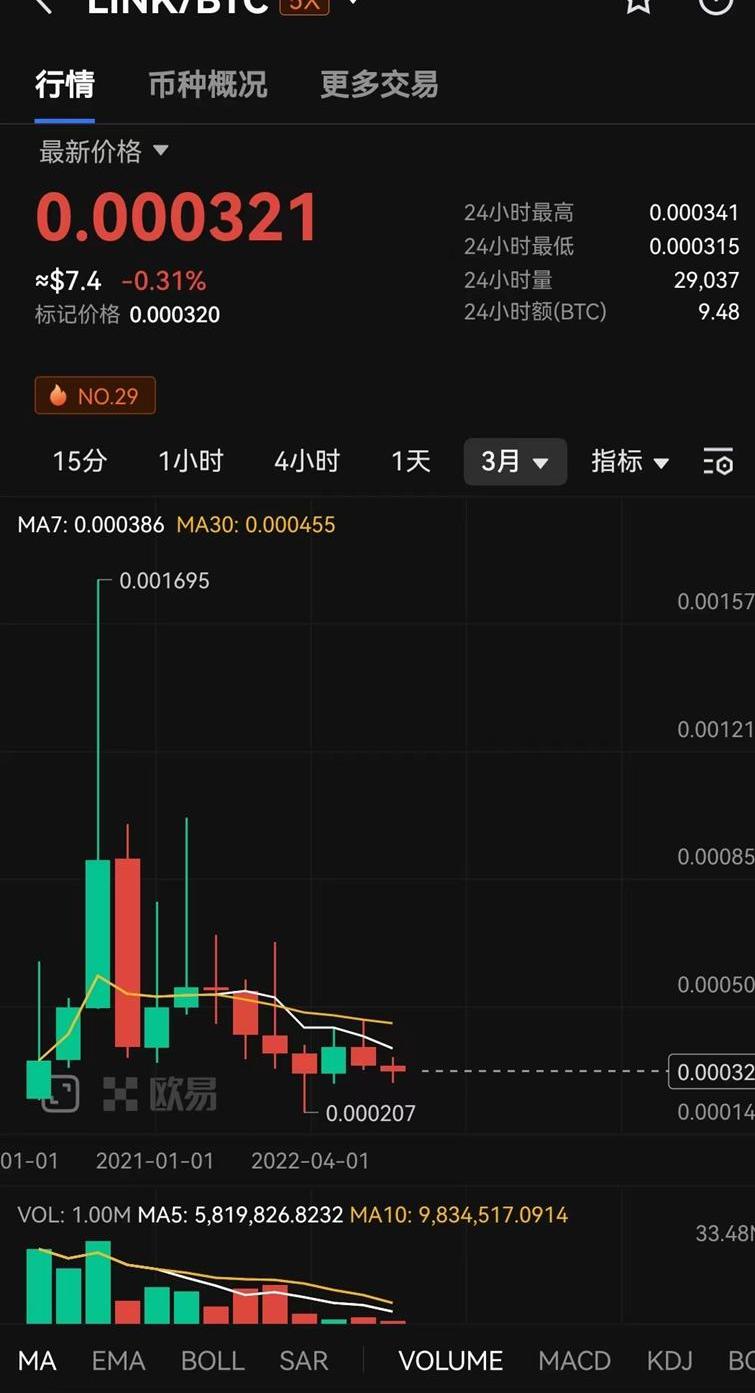755x1393 pixels.
Task: Add LINK/BTC to favorites star
Action: [639, 5]
